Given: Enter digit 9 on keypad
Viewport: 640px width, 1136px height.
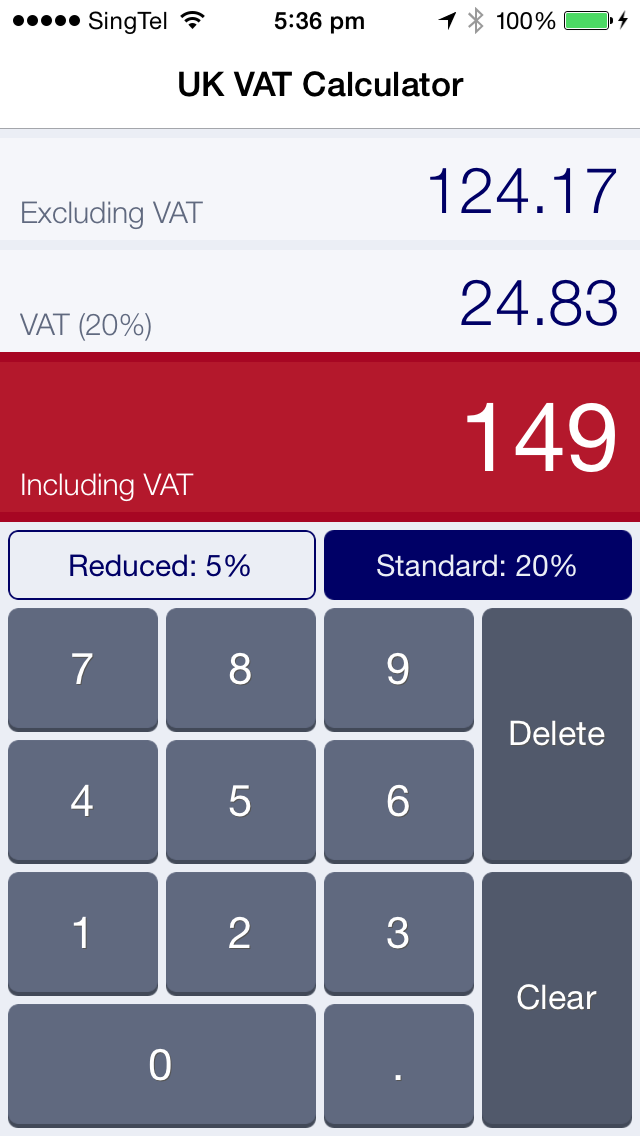Looking at the screenshot, I should (399, 669).
